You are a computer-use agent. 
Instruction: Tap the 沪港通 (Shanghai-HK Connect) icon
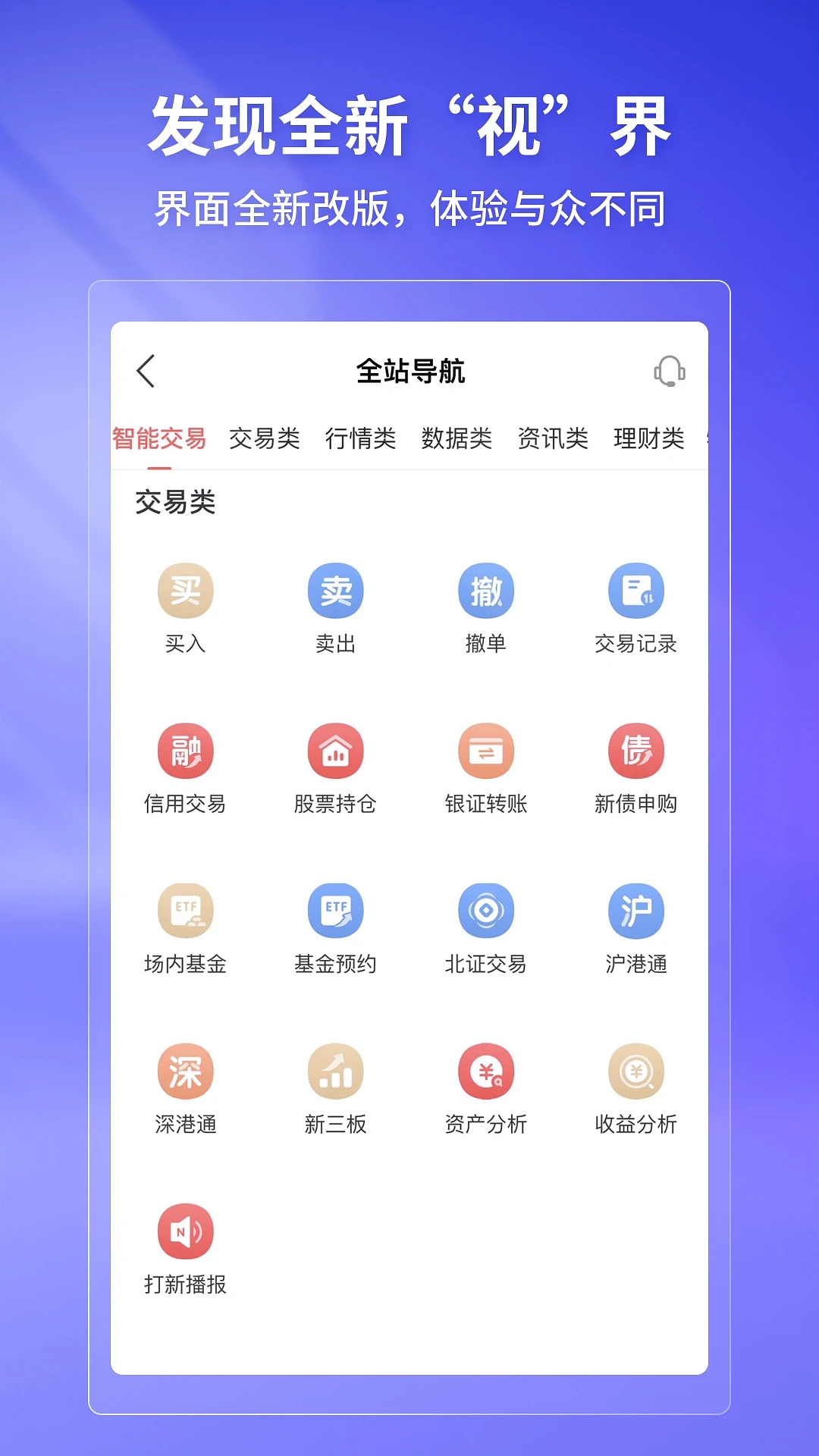point(638,911)
